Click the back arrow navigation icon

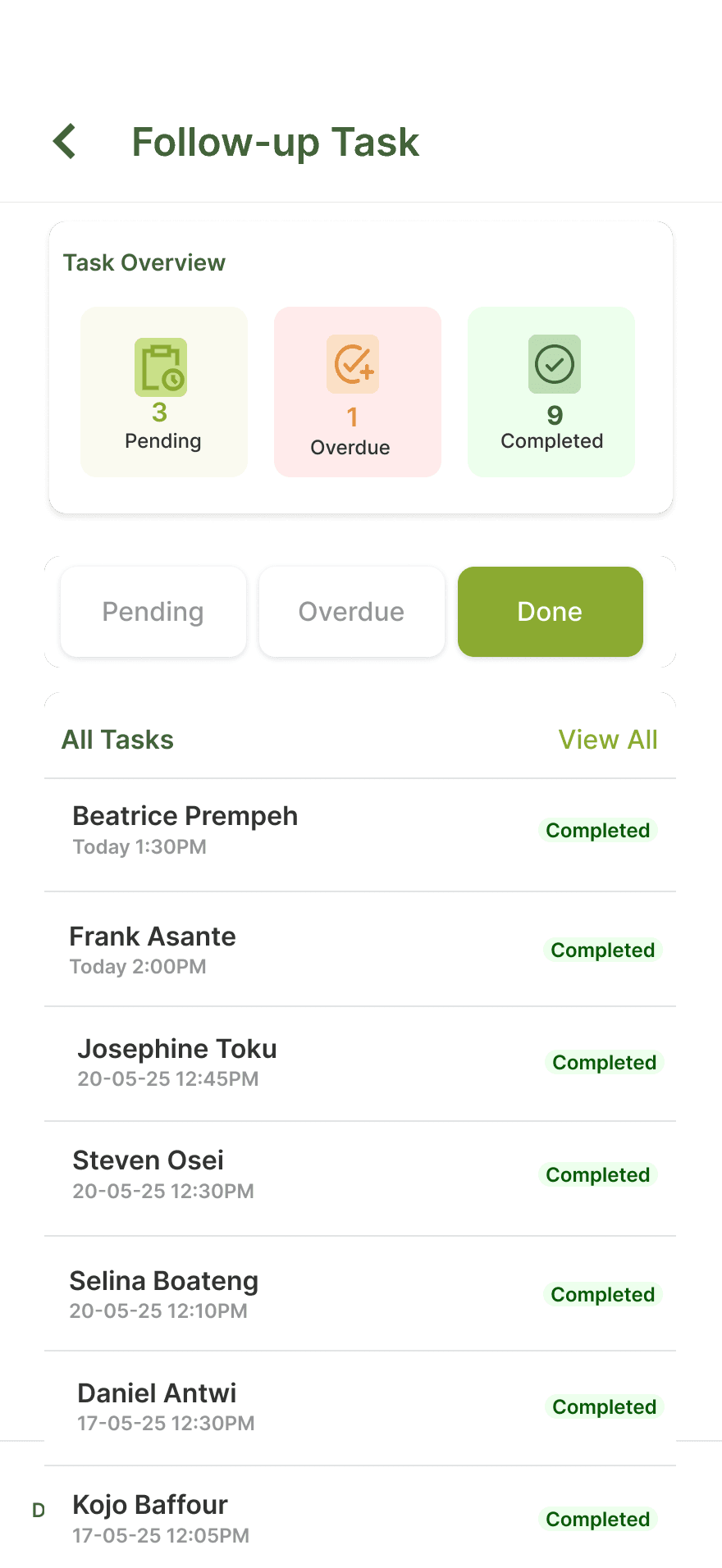pos(65,141)
